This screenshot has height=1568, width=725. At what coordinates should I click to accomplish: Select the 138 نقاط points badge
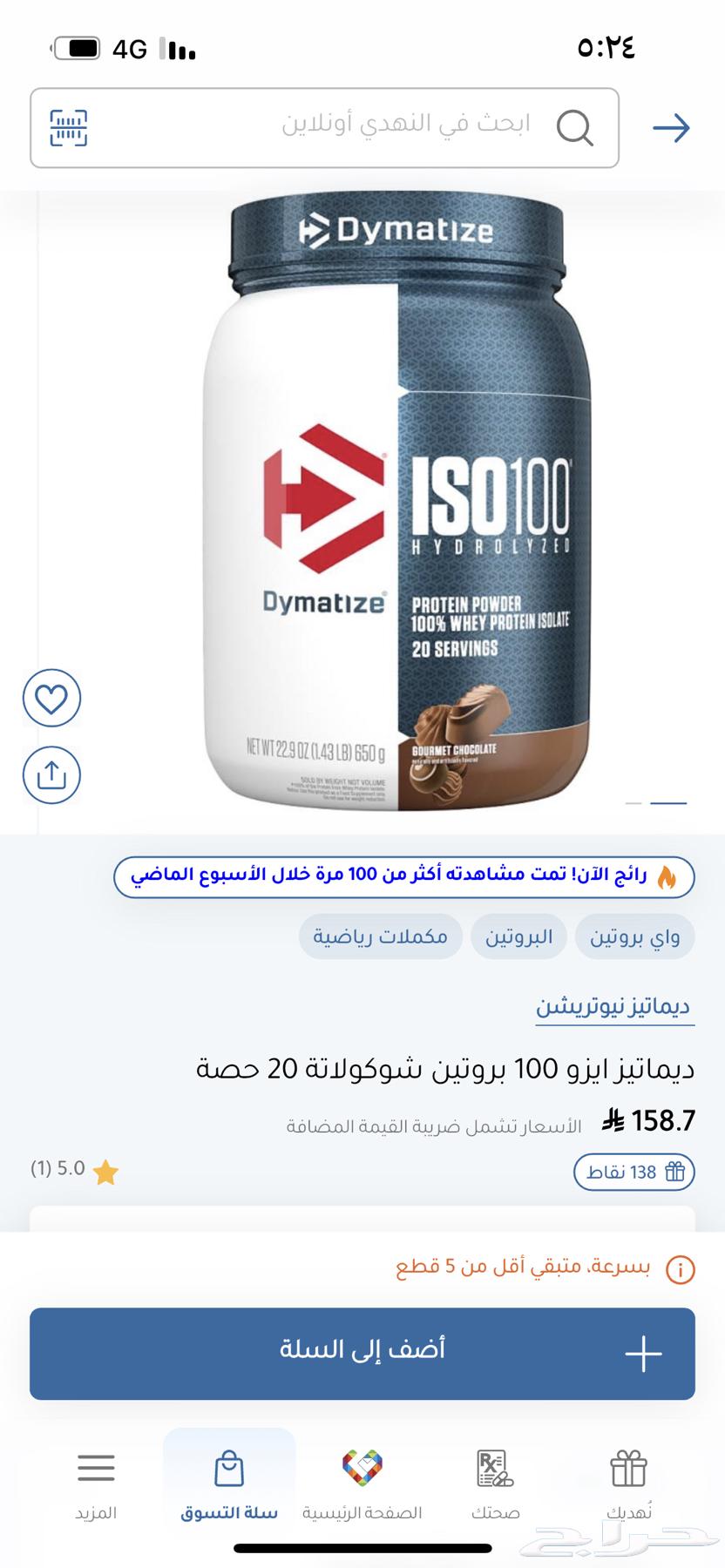pyautogui.click(x=634, y=1173)
